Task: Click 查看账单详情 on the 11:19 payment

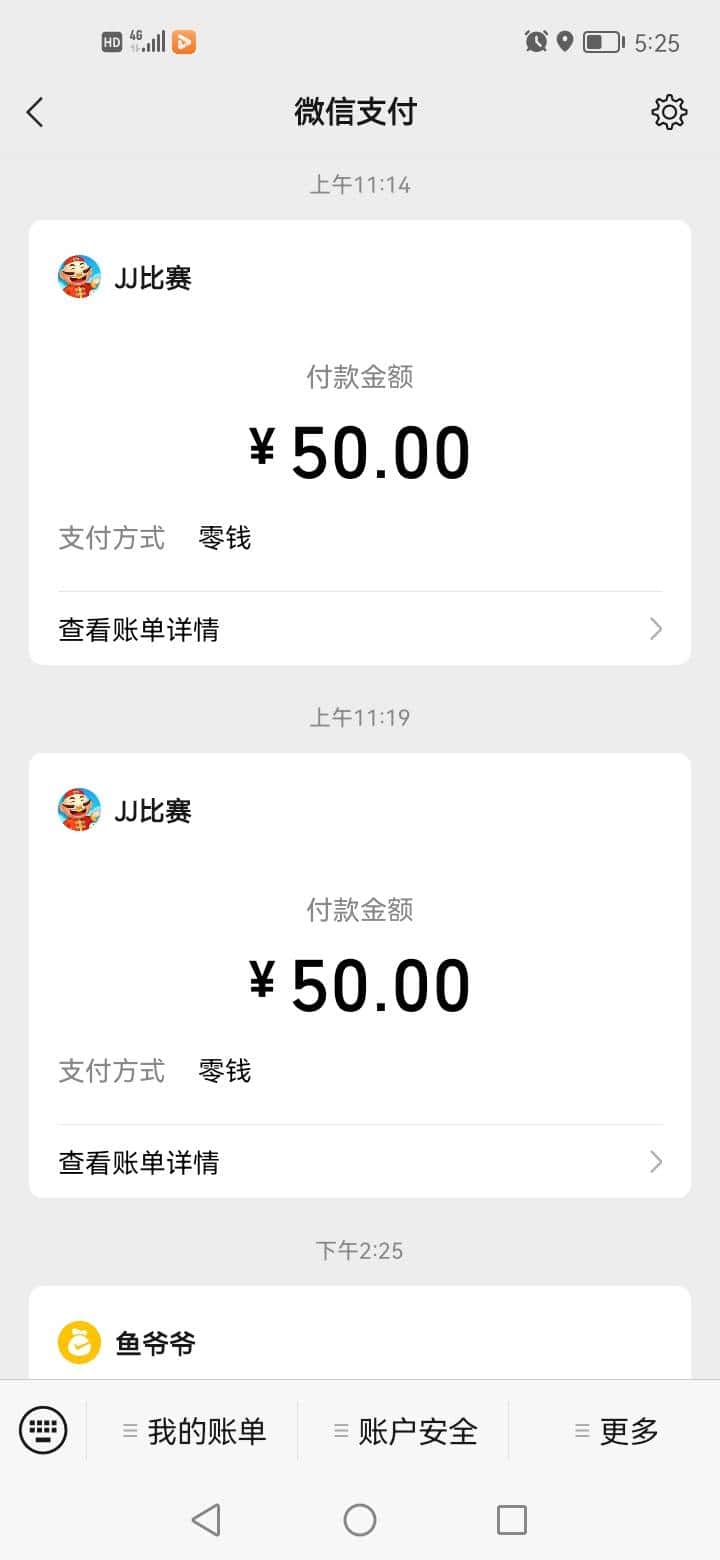Action: point(138,1161)
